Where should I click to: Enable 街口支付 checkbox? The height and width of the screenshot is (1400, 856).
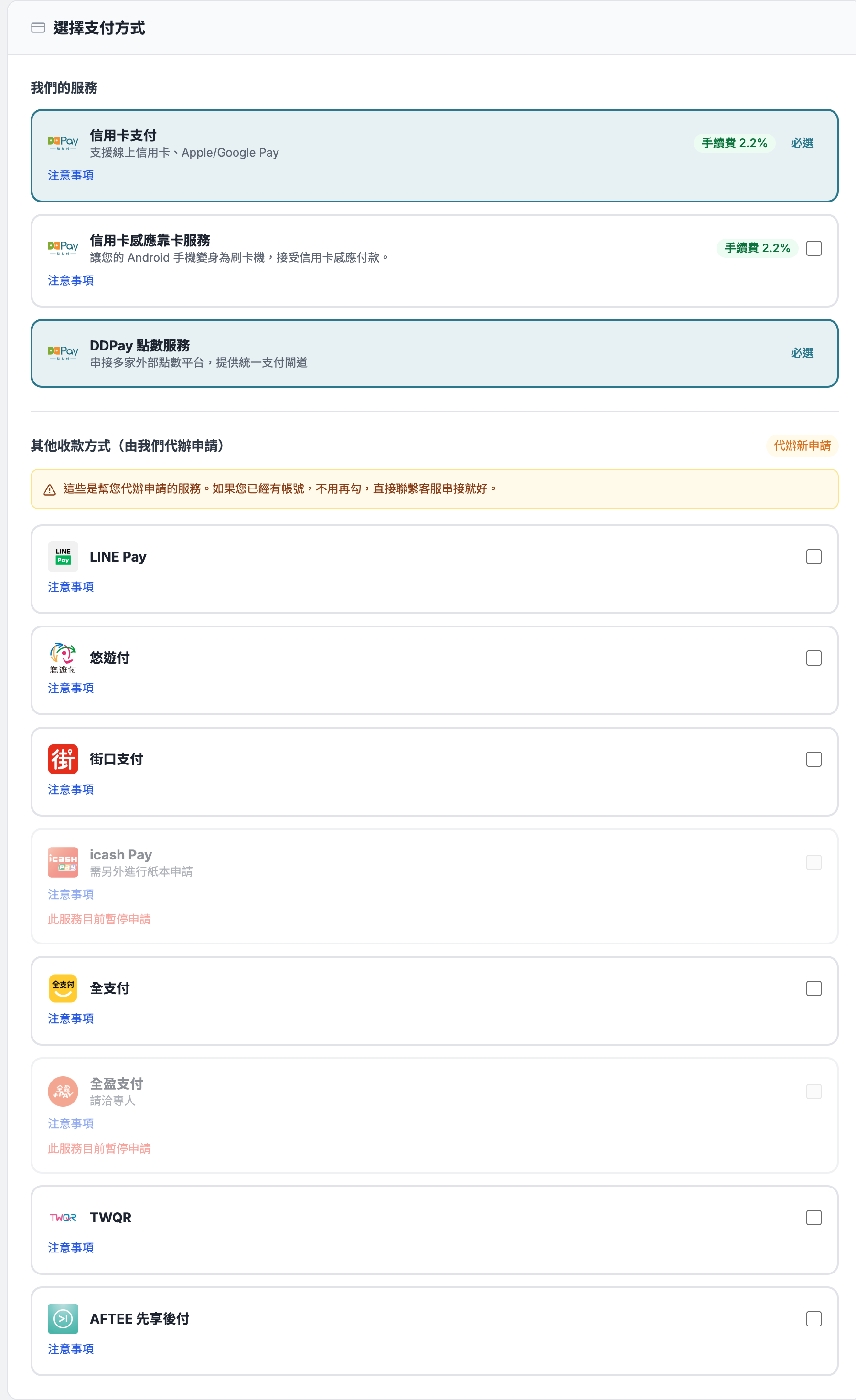813,759
